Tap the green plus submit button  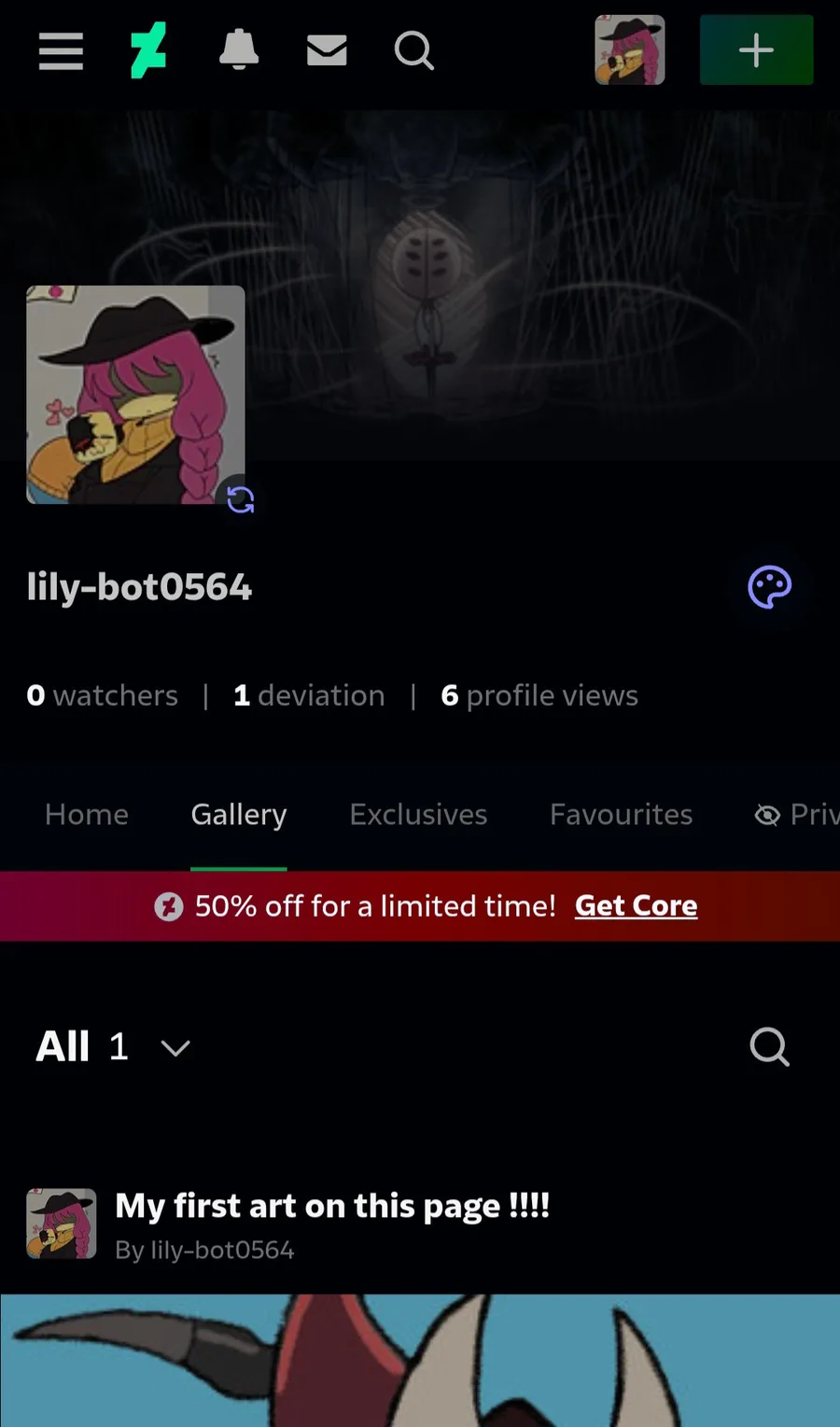756,50
